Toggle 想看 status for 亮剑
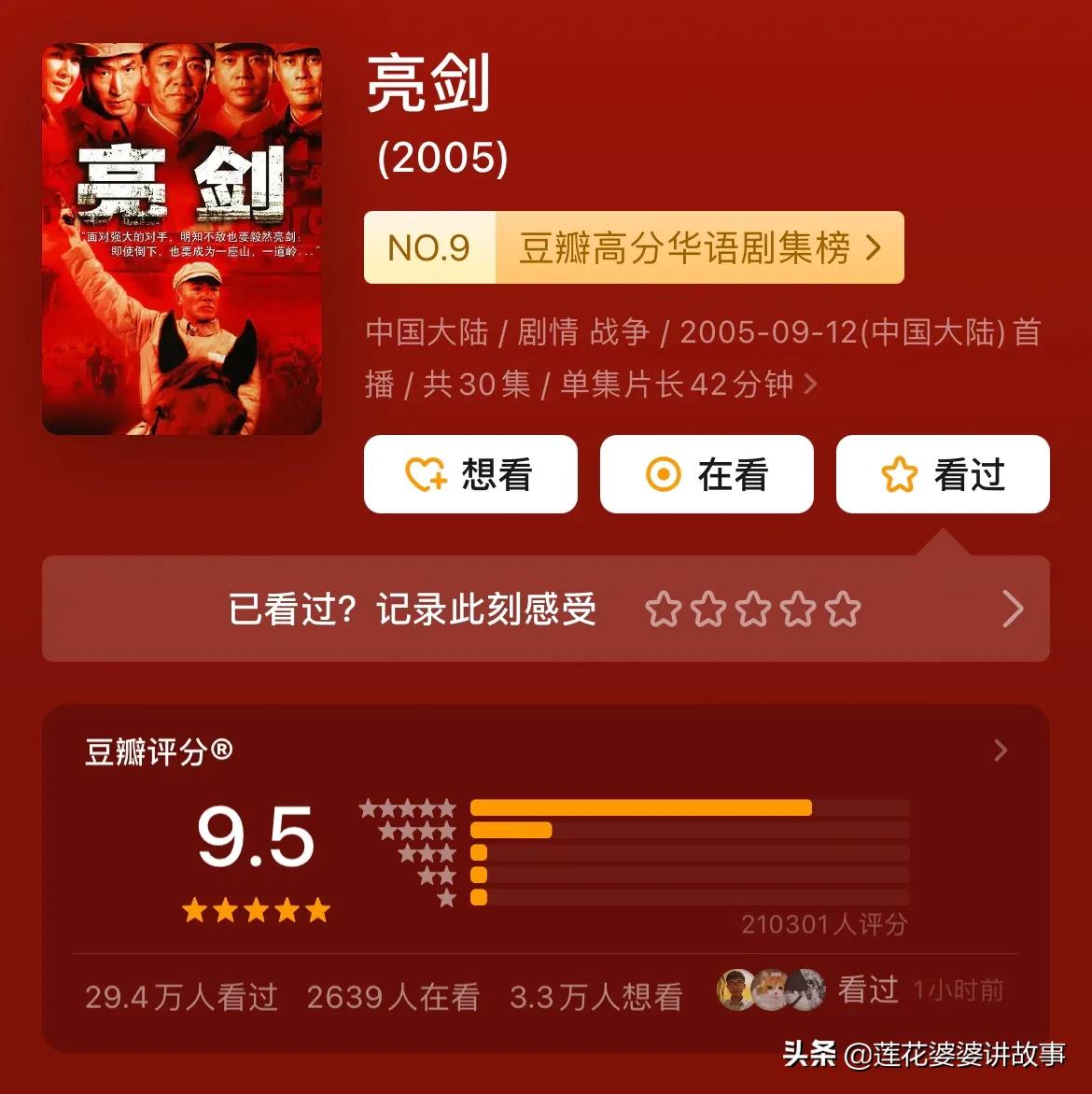This screenshot has height=1094, width=1092. coord(470,474)
